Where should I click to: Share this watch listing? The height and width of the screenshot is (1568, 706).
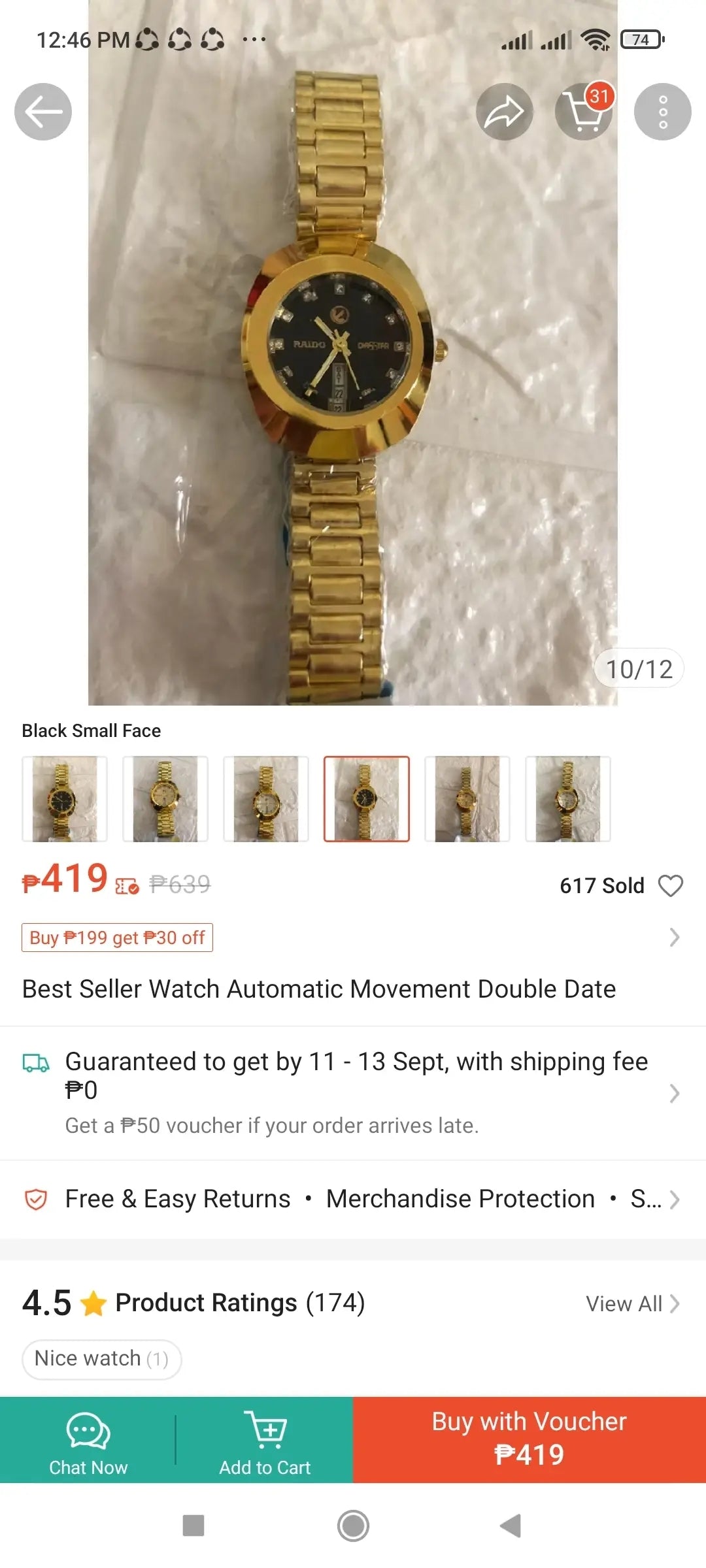504,112
